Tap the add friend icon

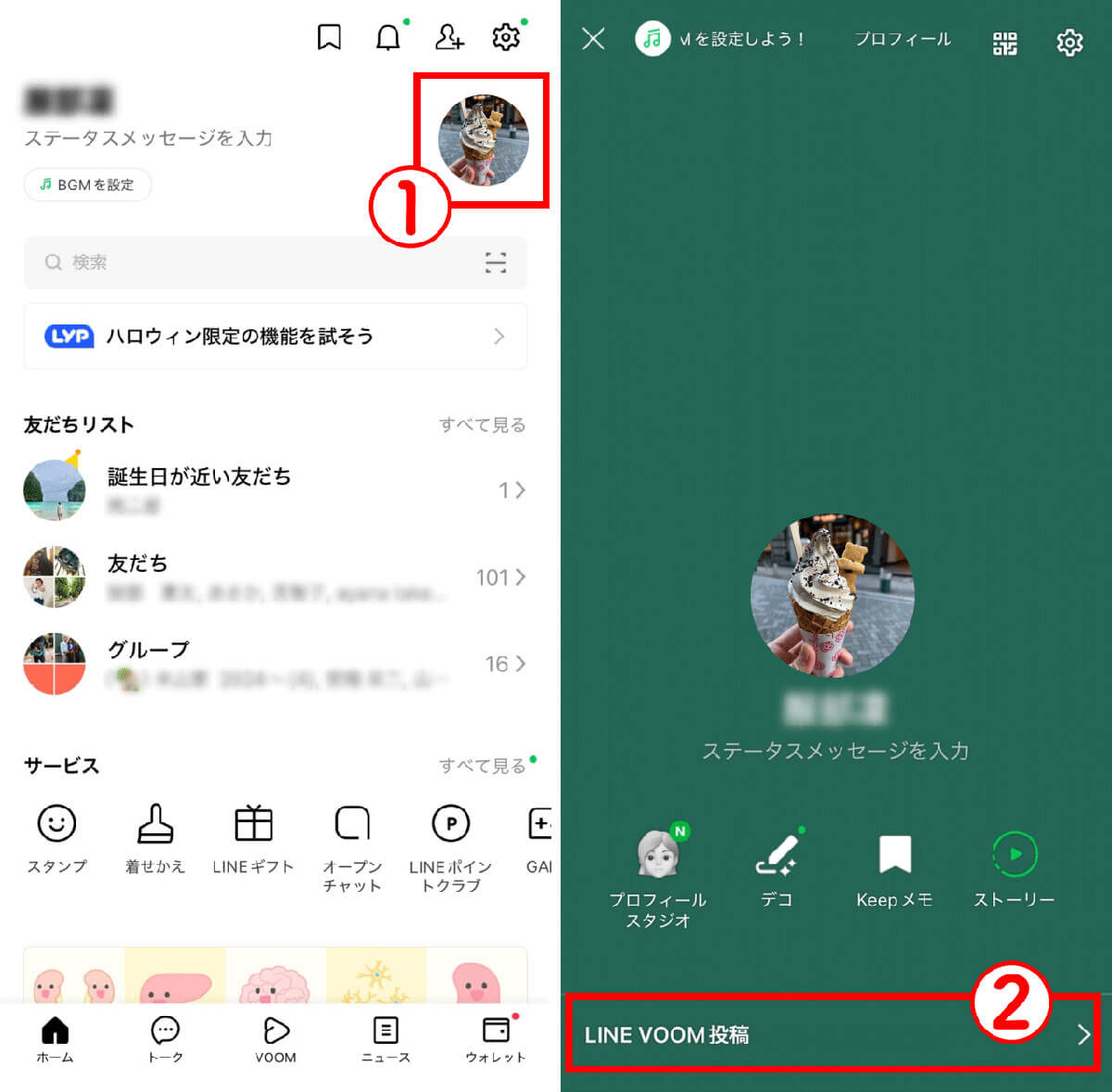[449, 37]
